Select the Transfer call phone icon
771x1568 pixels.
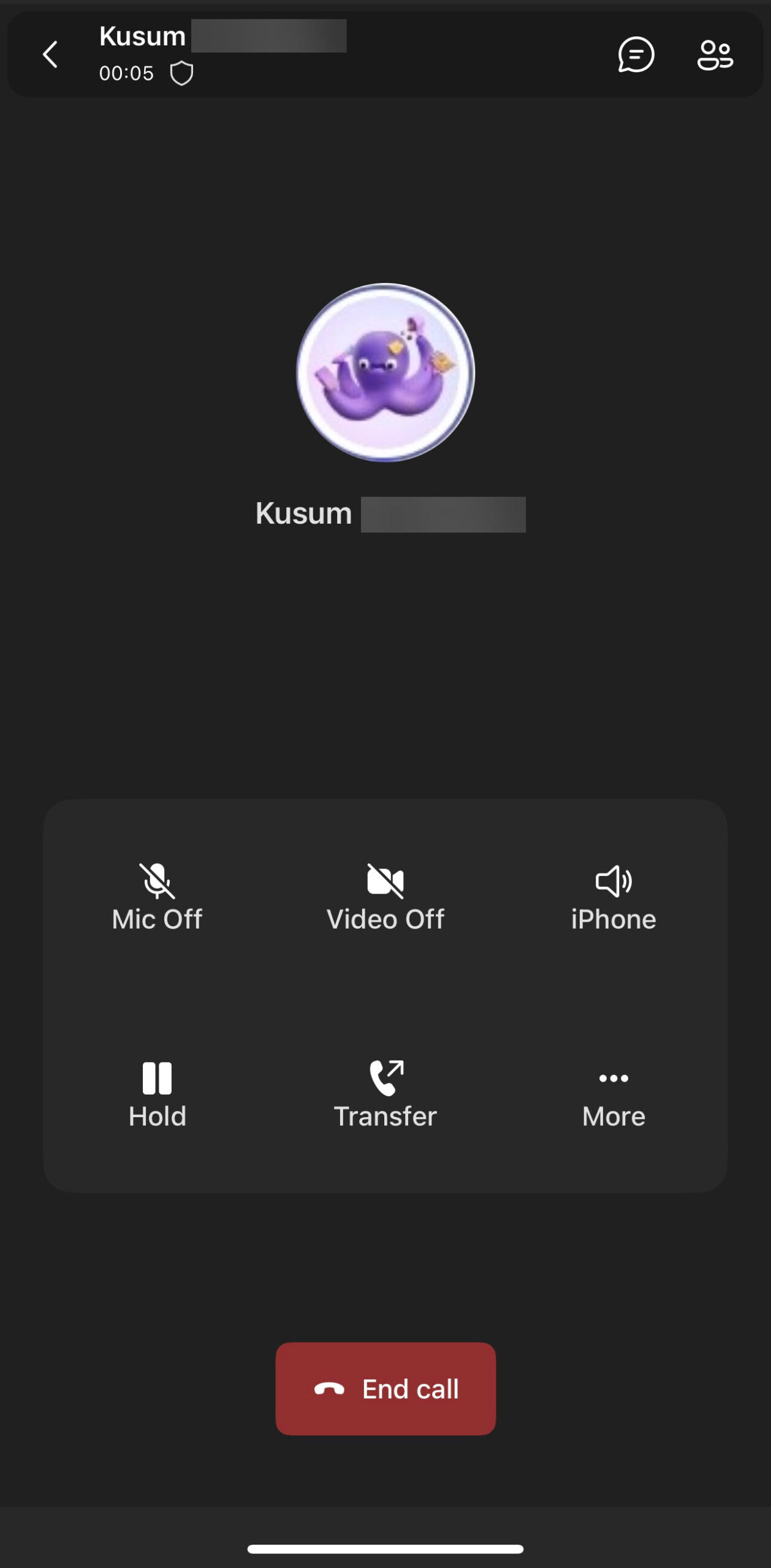[x=385, y=1079]
